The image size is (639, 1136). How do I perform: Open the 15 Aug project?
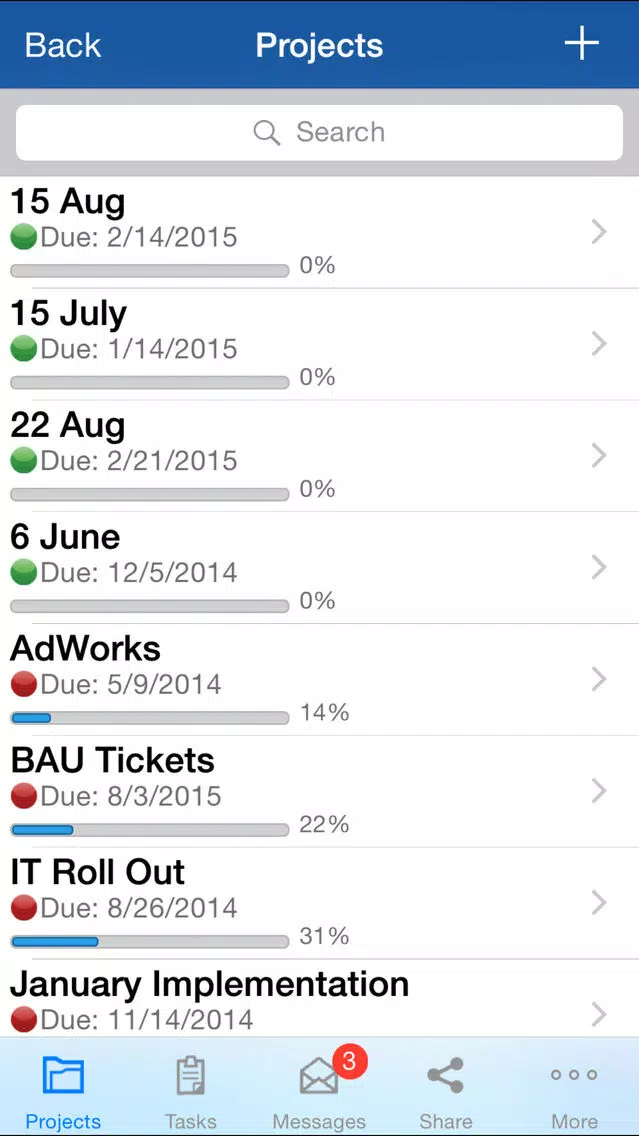coord(320,232)
